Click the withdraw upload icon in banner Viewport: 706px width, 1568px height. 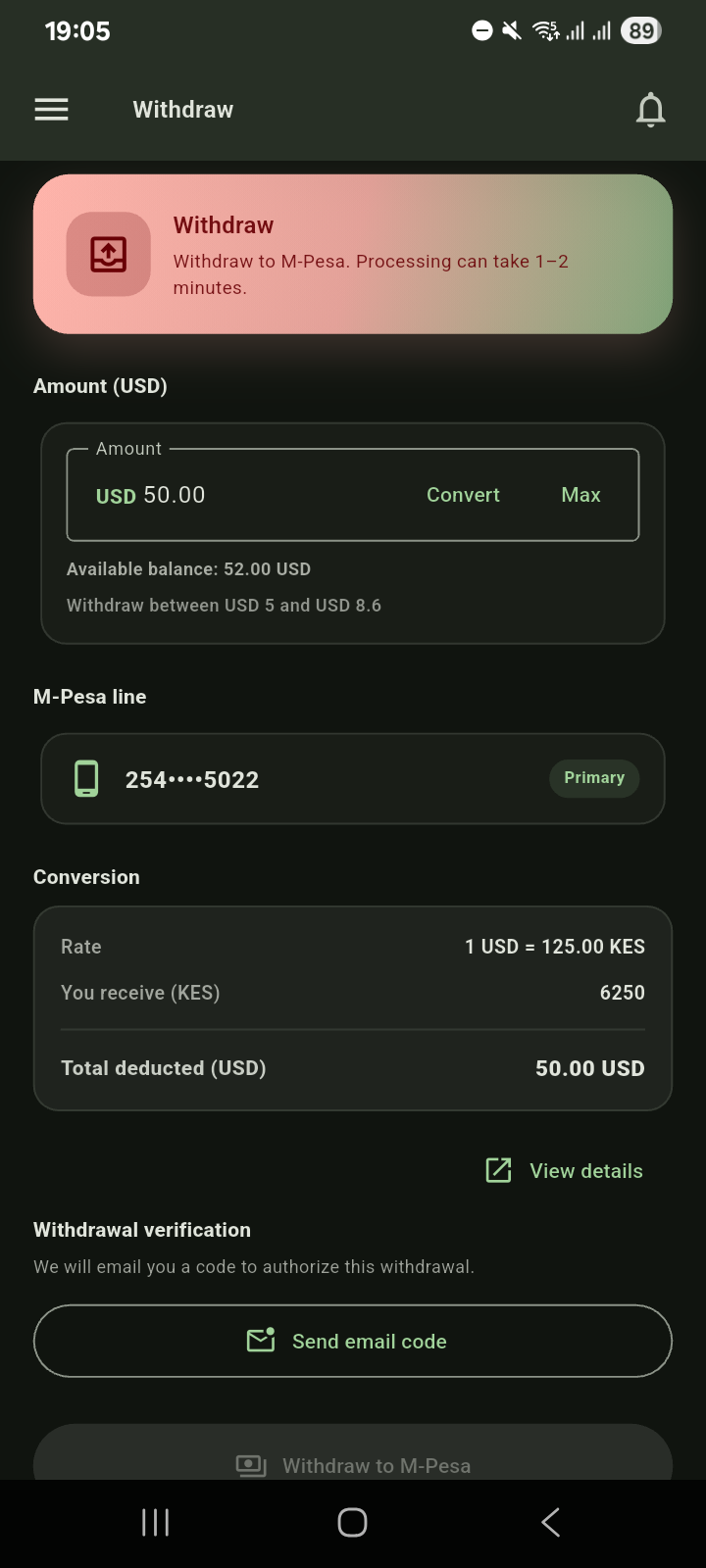pyautogui.click(x=109, y=254)
